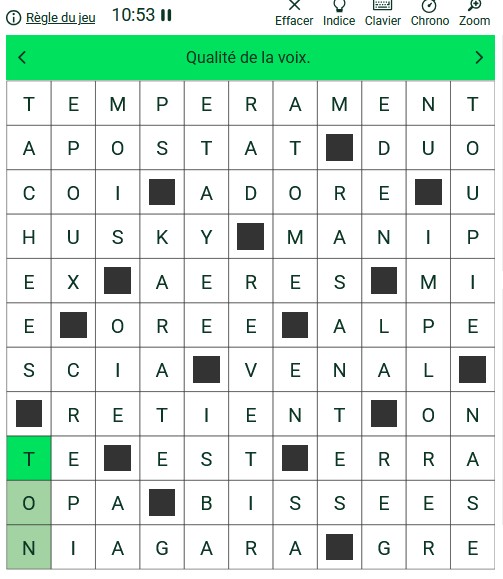This screenshot has width=503, height=579.
Task: Go to the previous clue arrow
Action: [x=22, y=58]
